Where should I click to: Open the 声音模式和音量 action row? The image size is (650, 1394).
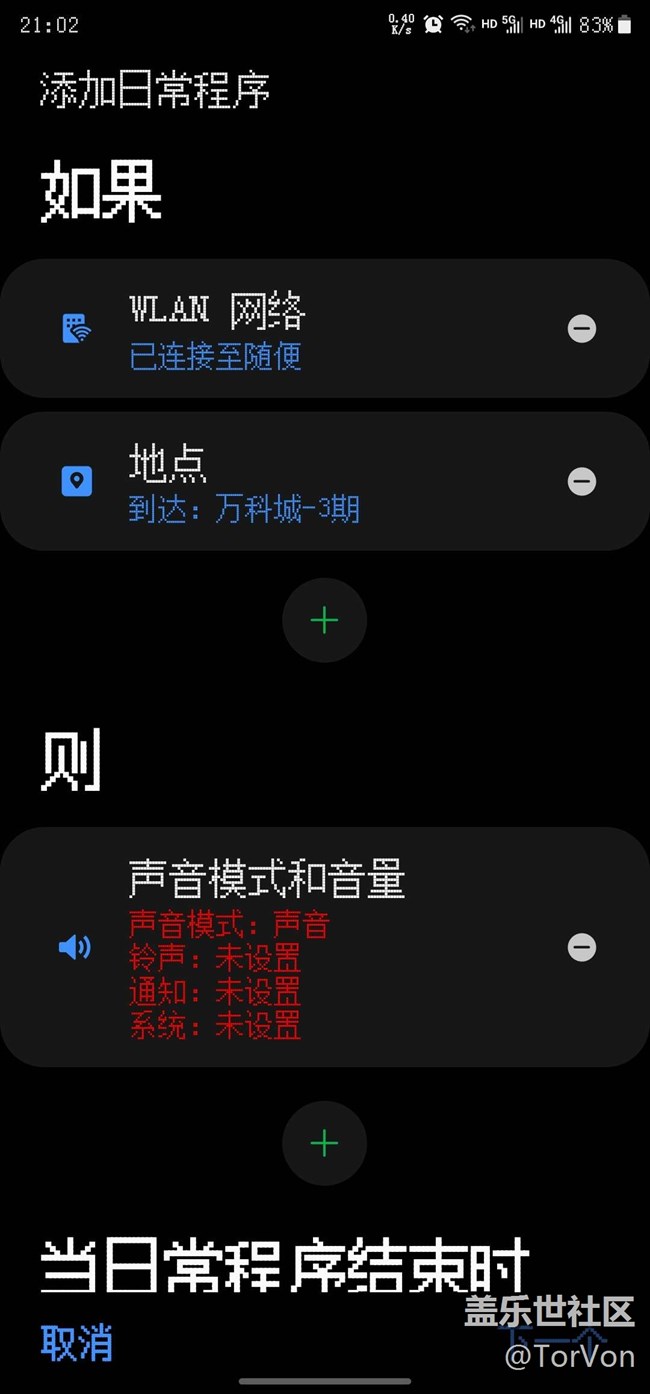[325, 947]
